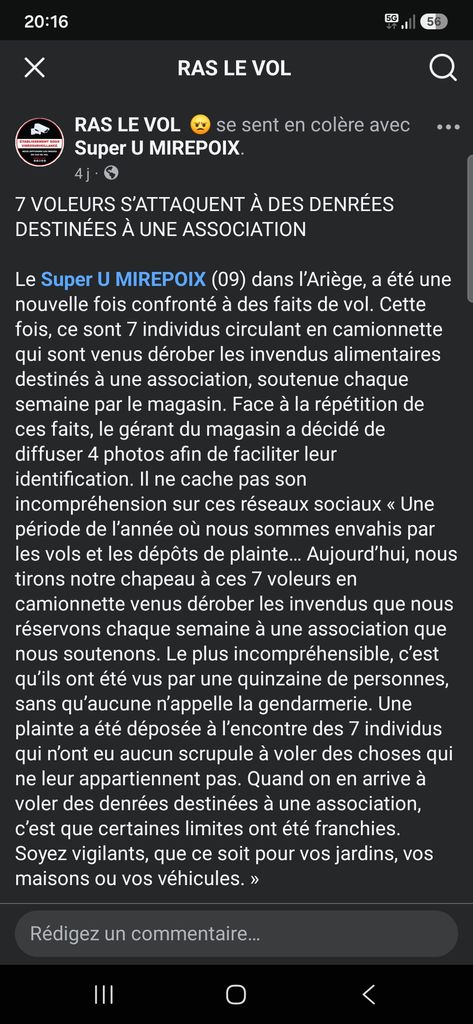The image size is (473, 1024).
Task: Return to the home screen
Action: click(236, 995)
